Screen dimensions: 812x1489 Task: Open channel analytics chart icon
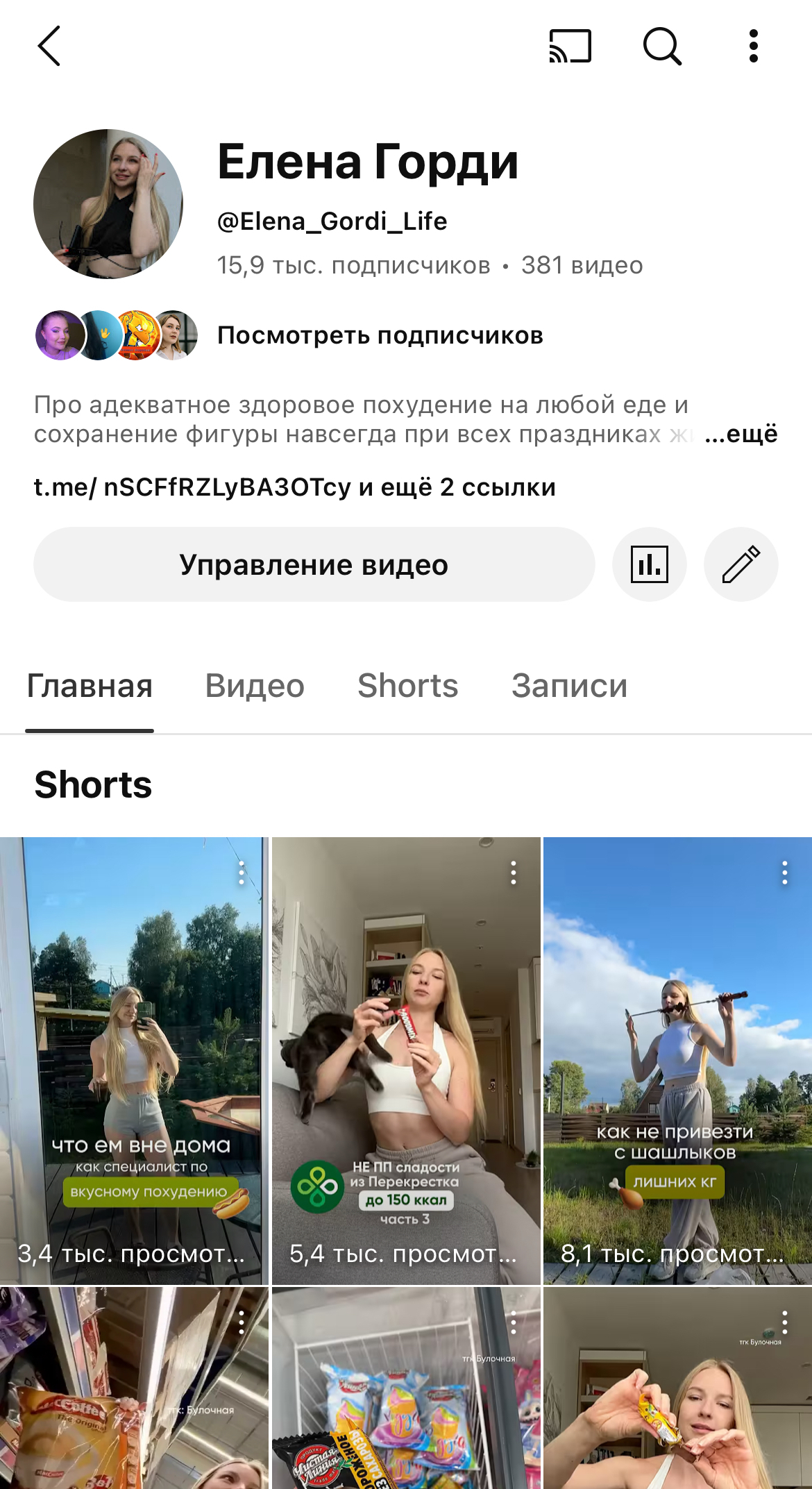(649, 564)
